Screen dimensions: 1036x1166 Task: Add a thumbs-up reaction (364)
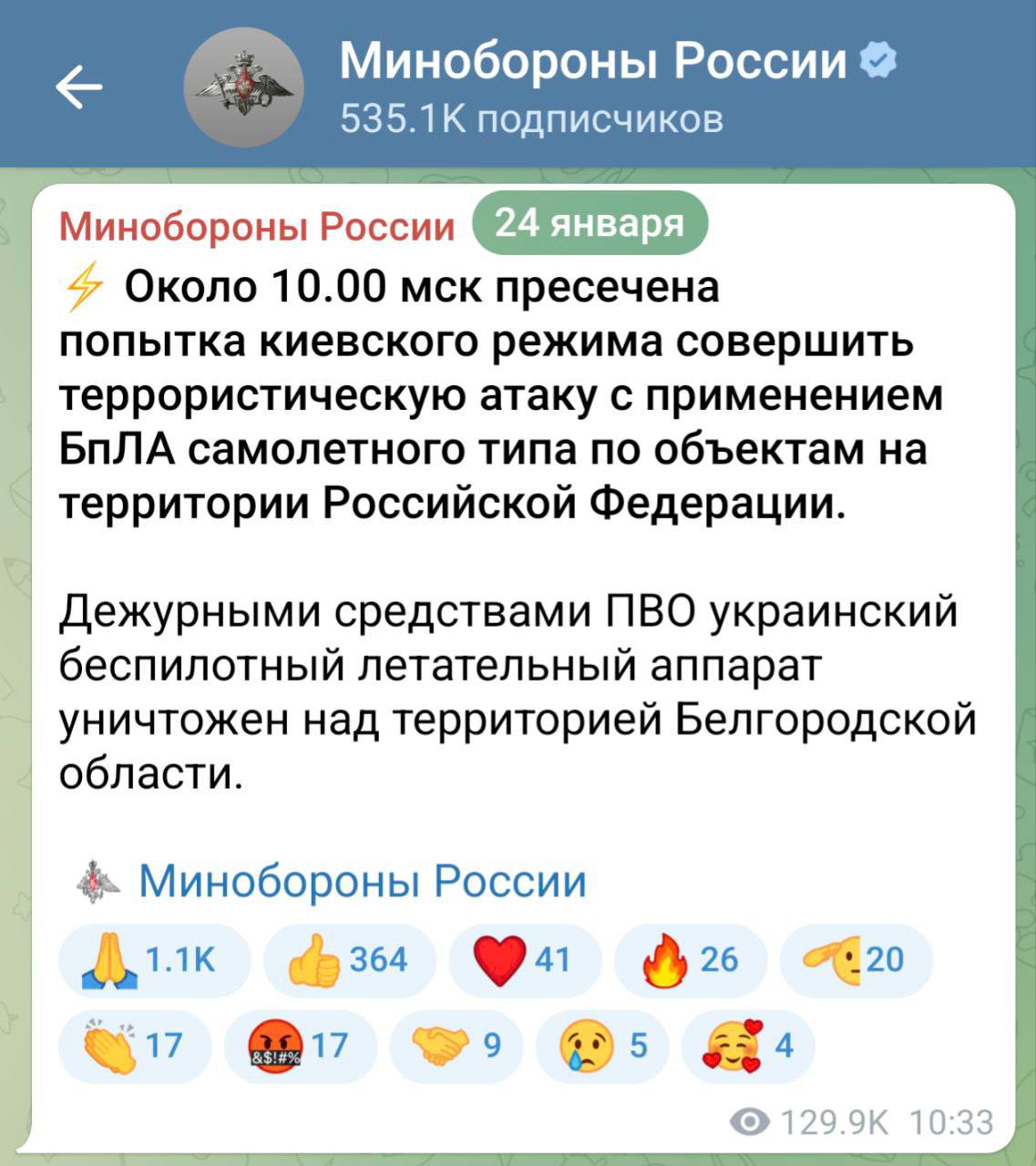[349, 960]
